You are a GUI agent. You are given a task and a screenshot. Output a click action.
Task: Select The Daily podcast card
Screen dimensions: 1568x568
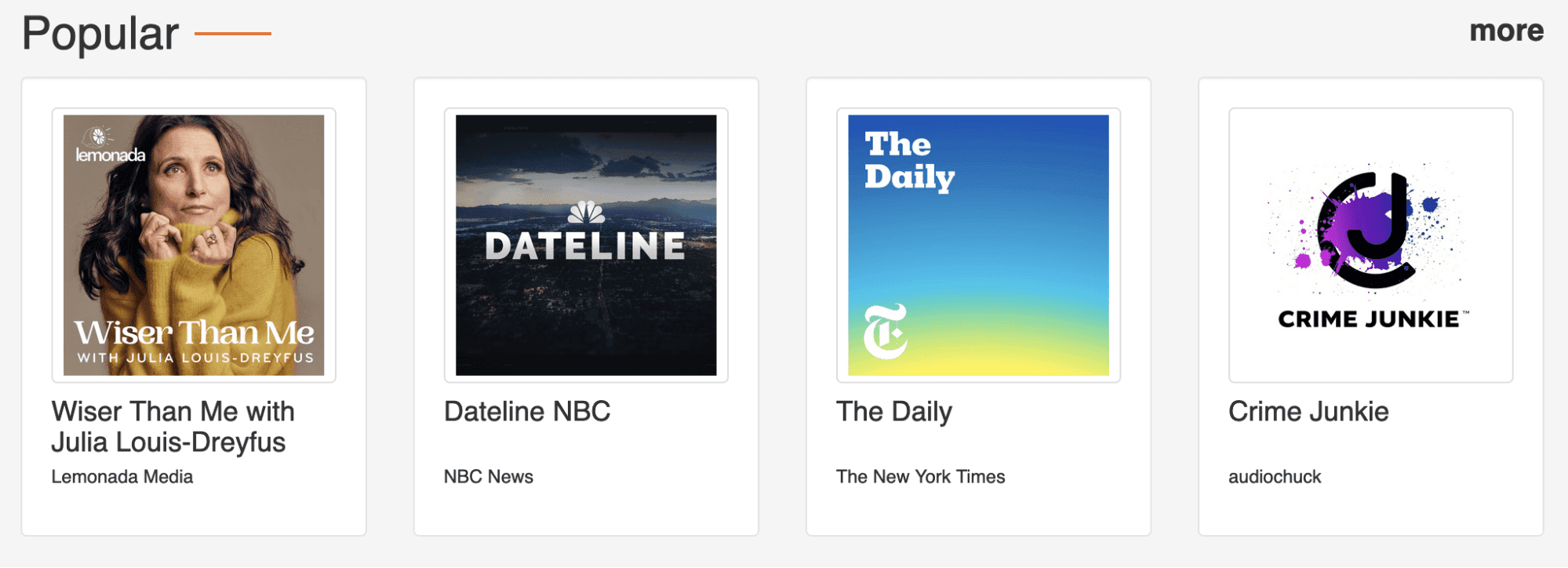(x=978, y=246)
